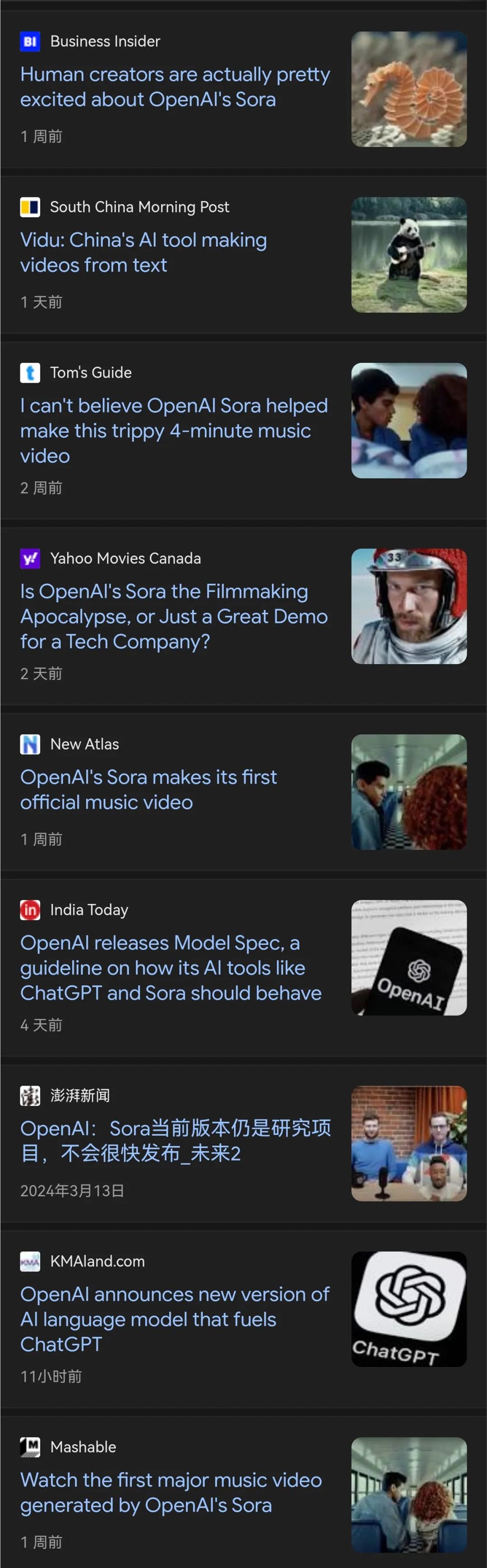Image resolution: width=487 pixels, height=1568 pixels.
Task: Tap the ChatGPT logo thumbnail
Action: [409, 1309]
